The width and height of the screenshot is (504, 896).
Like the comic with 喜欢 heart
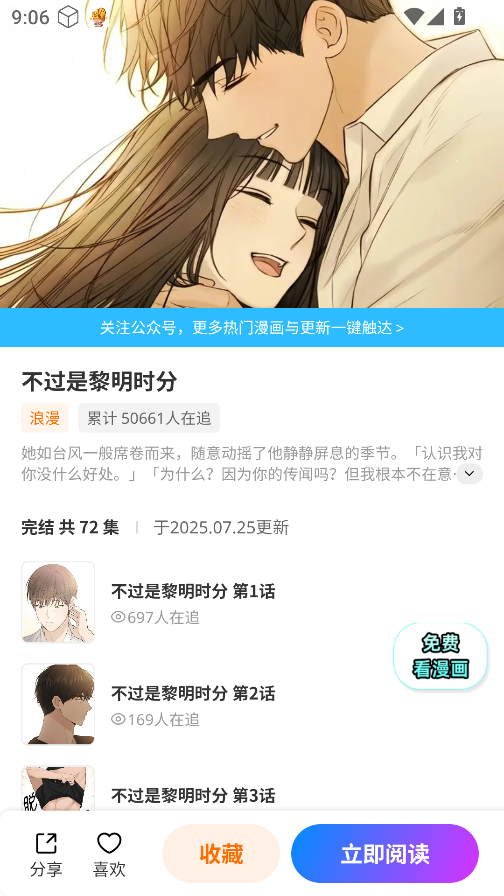coord(109,854)
